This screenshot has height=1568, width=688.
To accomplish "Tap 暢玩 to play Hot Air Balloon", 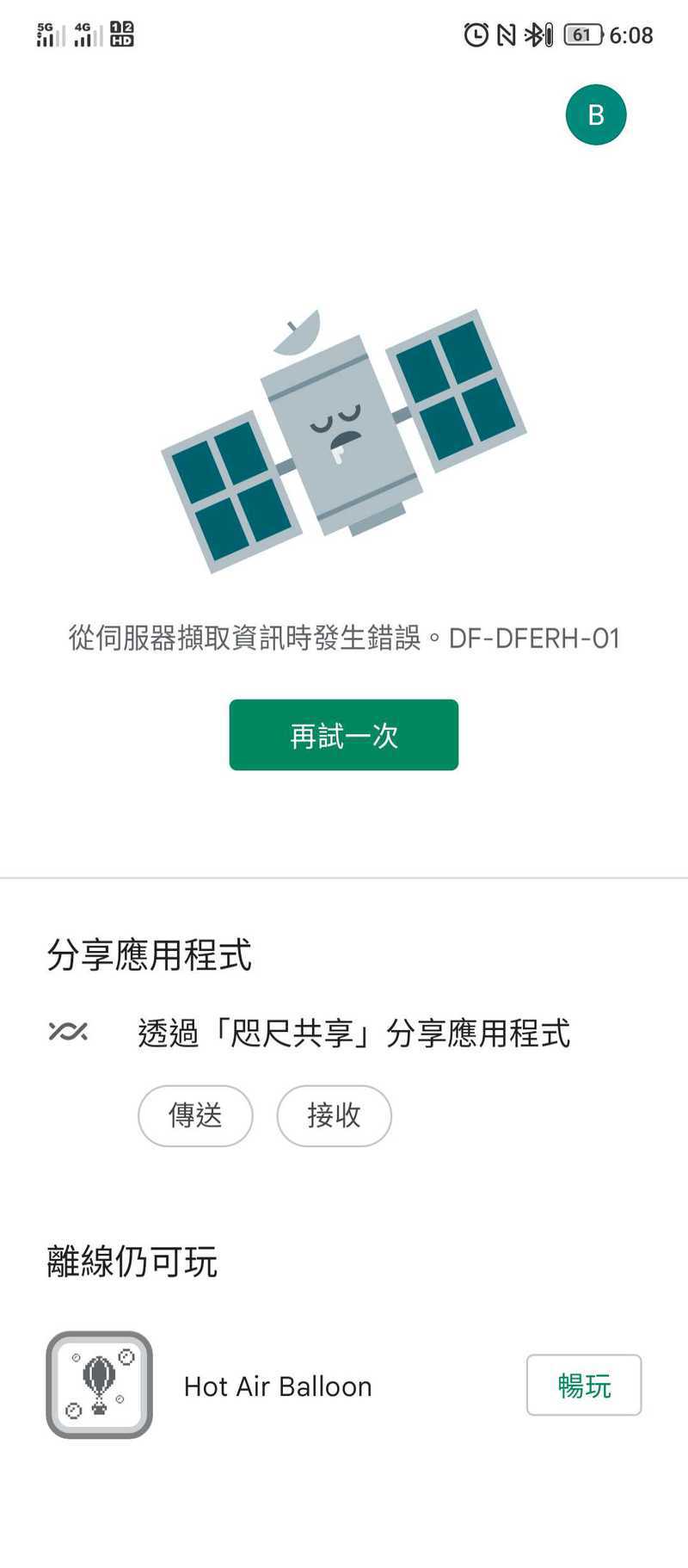I will click(x=583, y=1385).
